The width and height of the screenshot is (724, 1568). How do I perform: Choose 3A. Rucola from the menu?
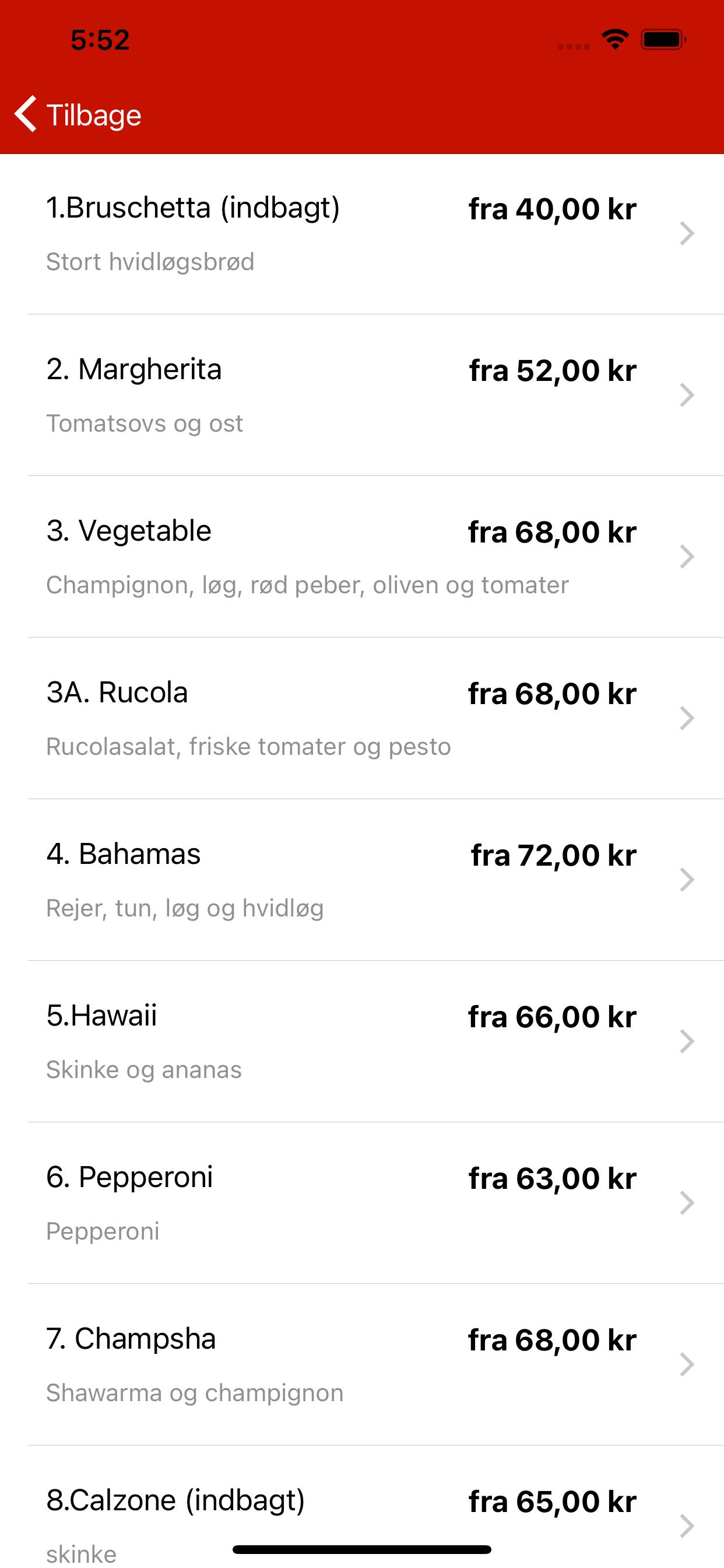362,718
